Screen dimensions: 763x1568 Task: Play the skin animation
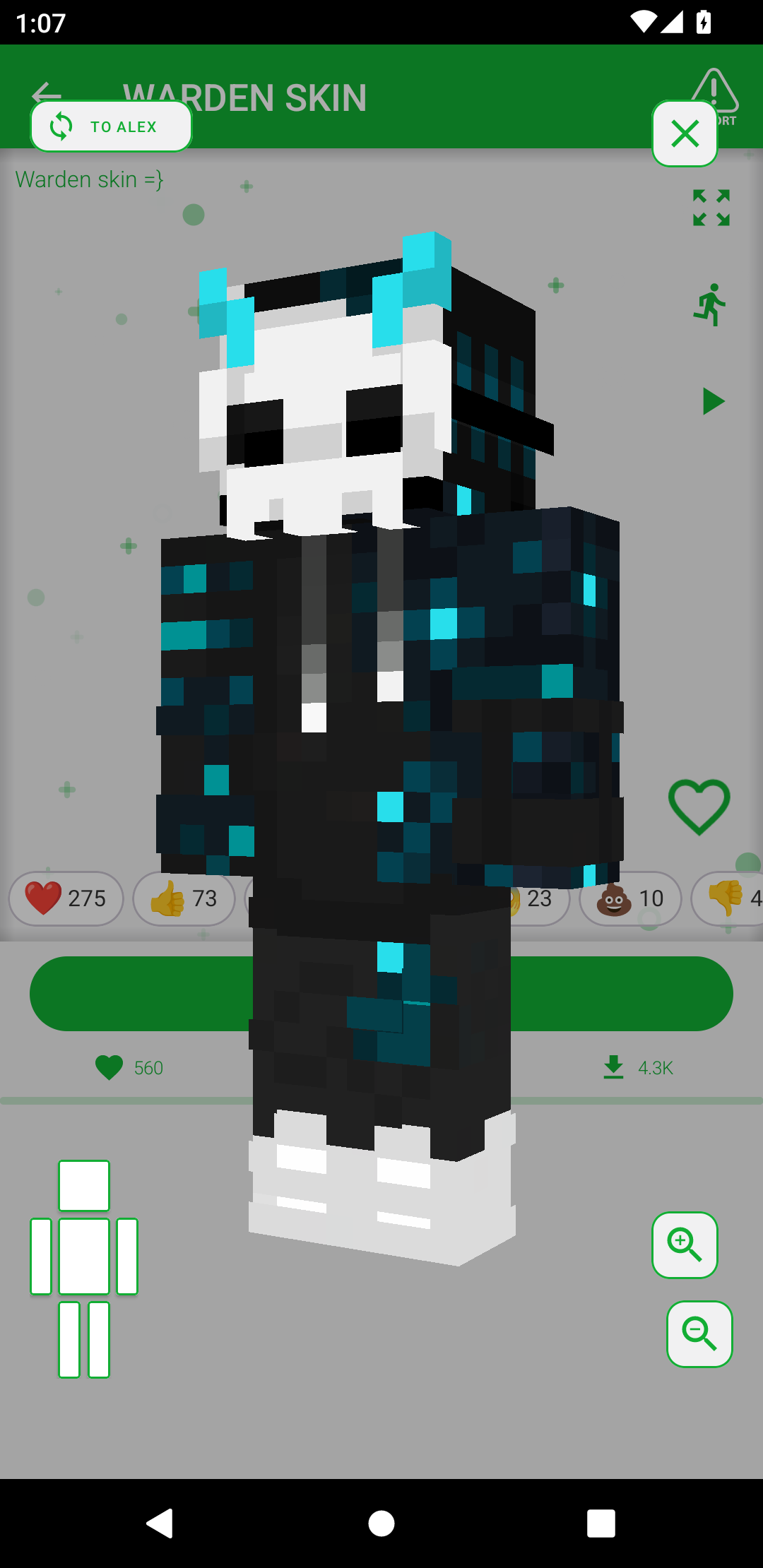713,401
